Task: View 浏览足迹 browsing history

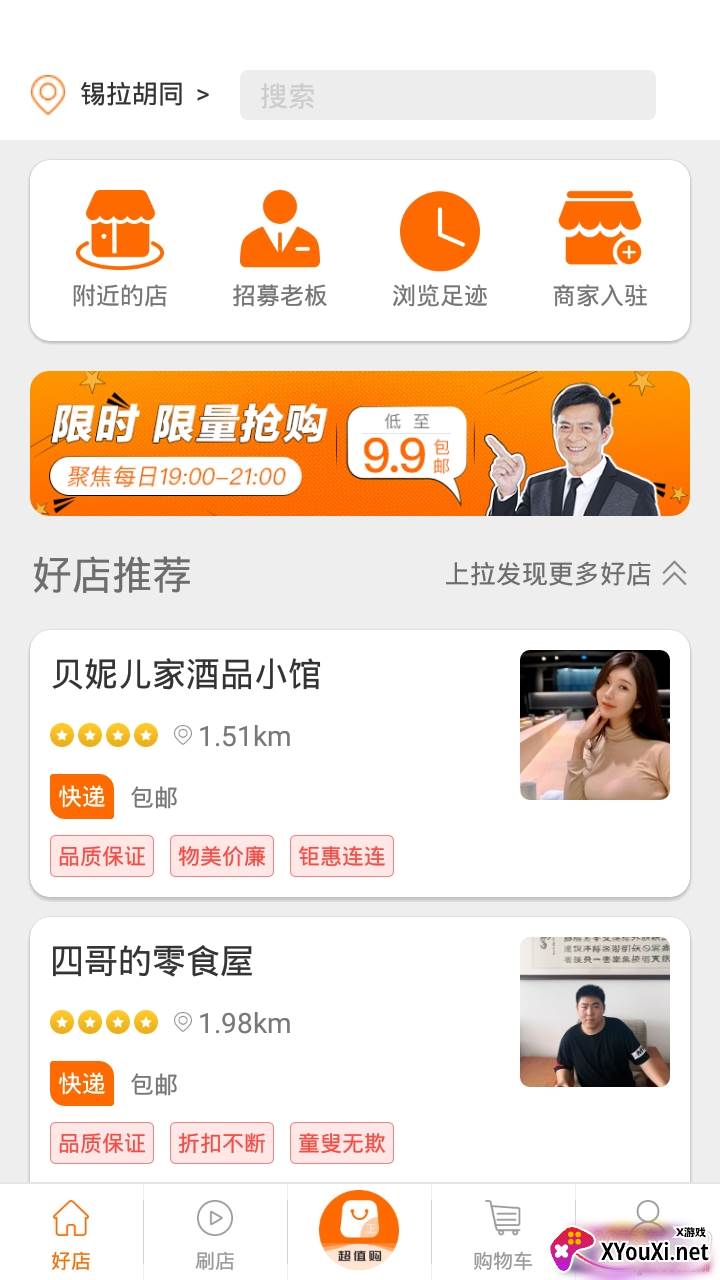Action: 440,250
